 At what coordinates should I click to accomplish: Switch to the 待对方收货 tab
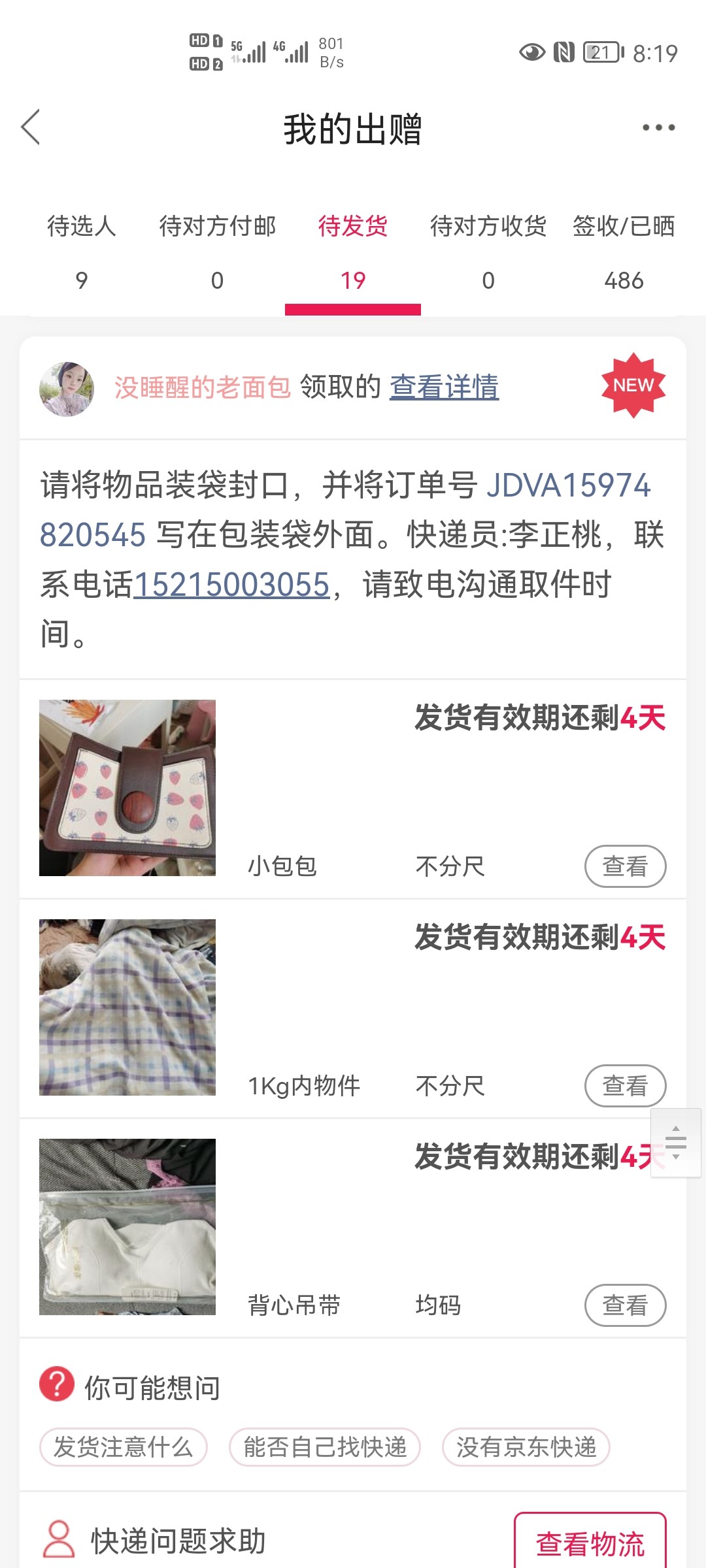(x=488, y=252)
